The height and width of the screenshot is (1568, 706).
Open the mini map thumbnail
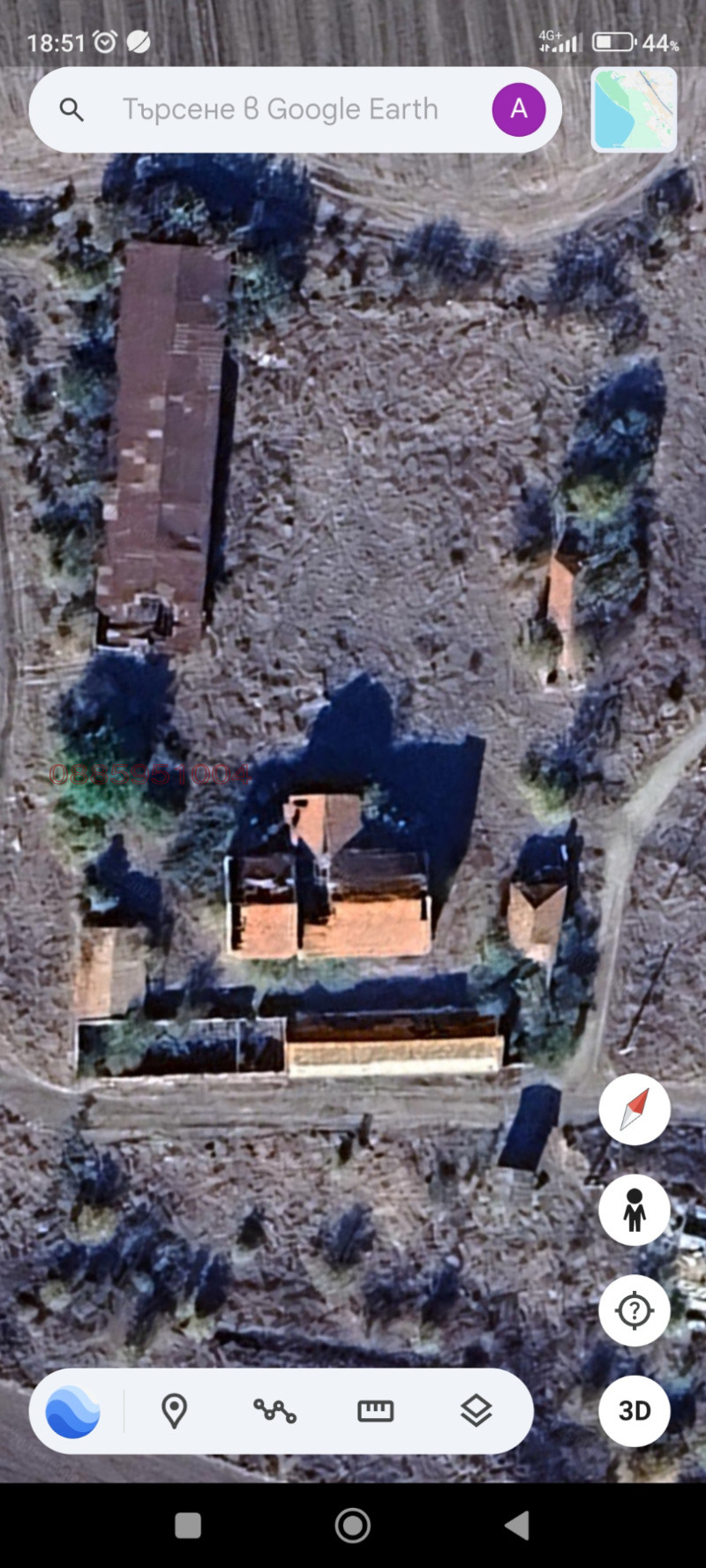(x=634, y=110)
